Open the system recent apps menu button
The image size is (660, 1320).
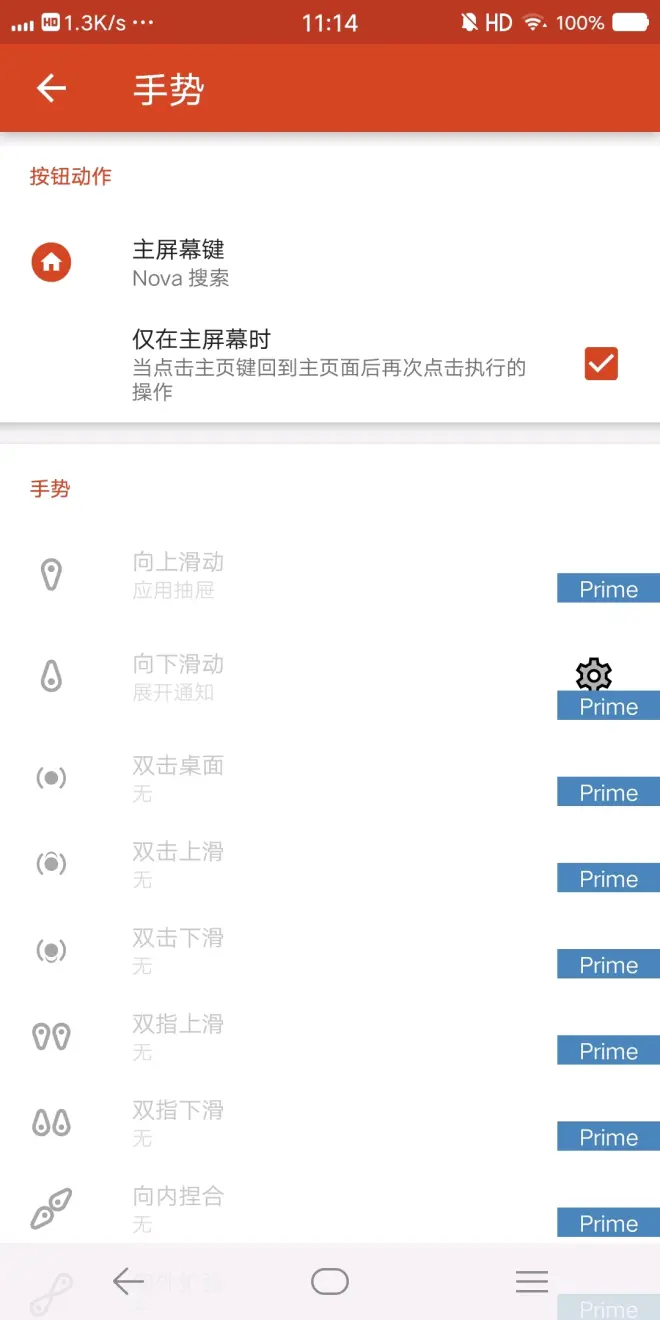[532, 1281]
